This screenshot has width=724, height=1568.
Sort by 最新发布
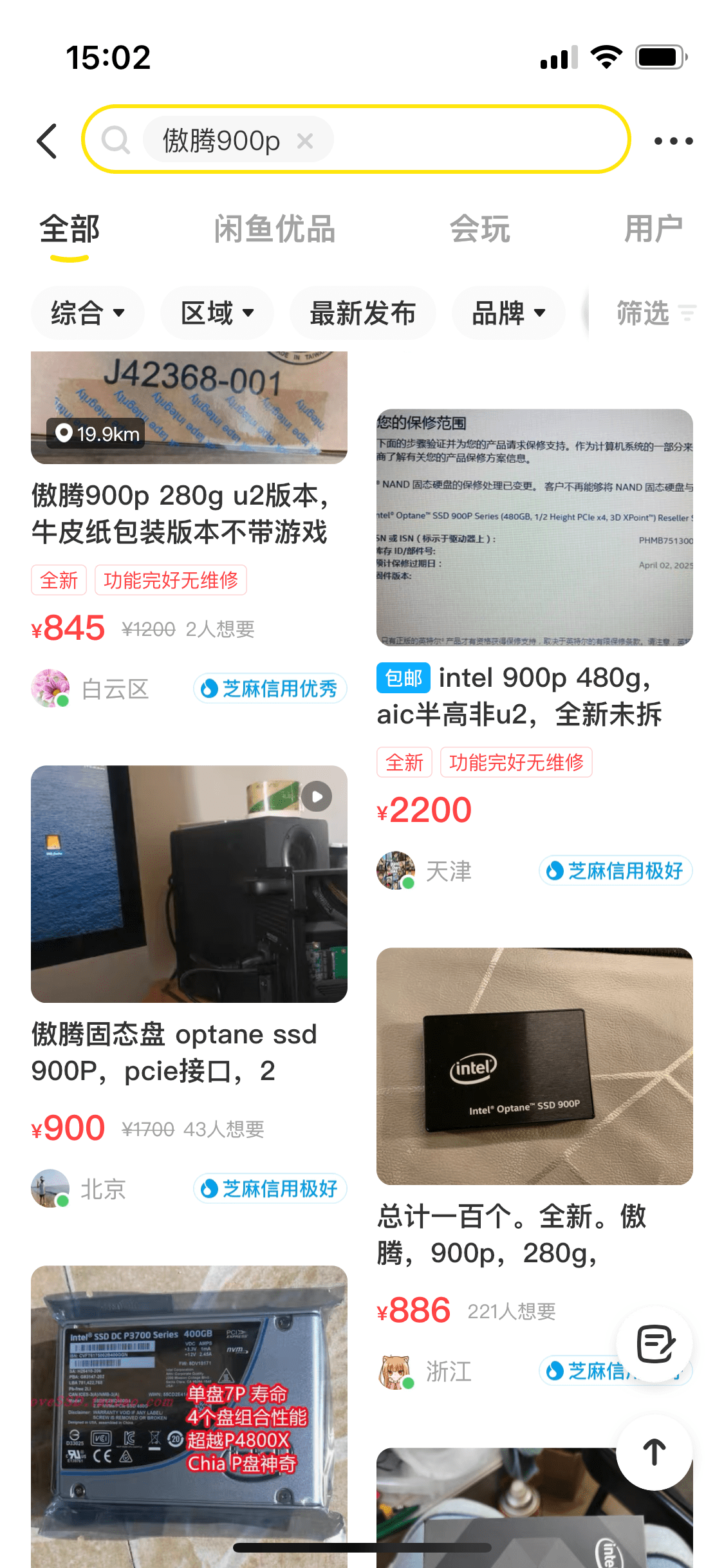point(362,313)
